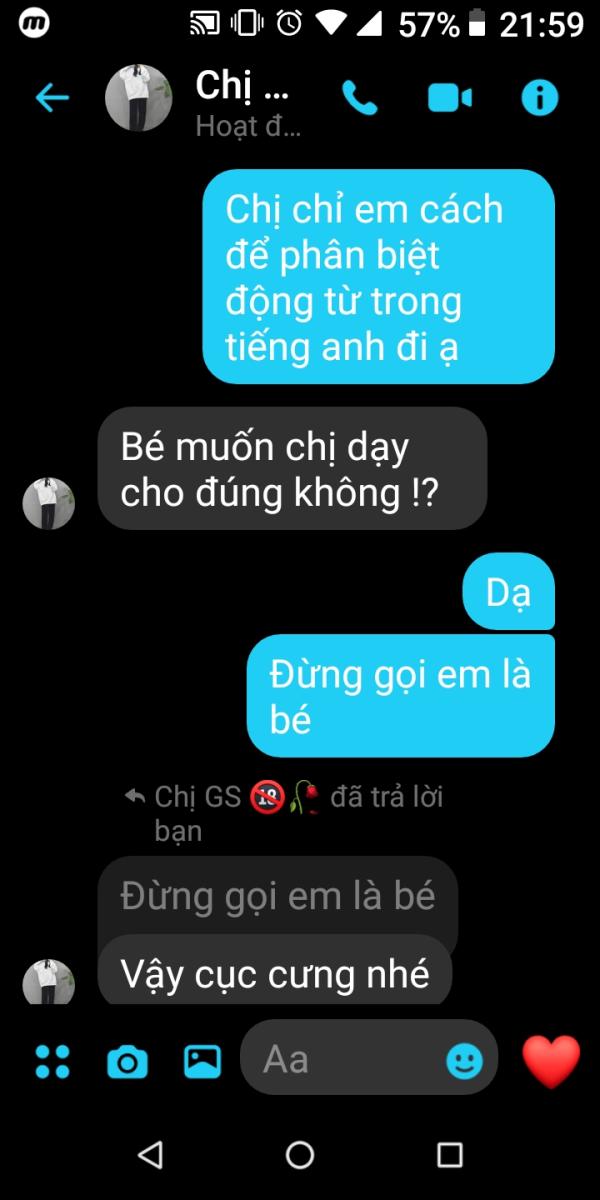The width and height of the screenshot is (600, 1200).
Task: Go back to the chat list
Action: click(x=52, y=98)
